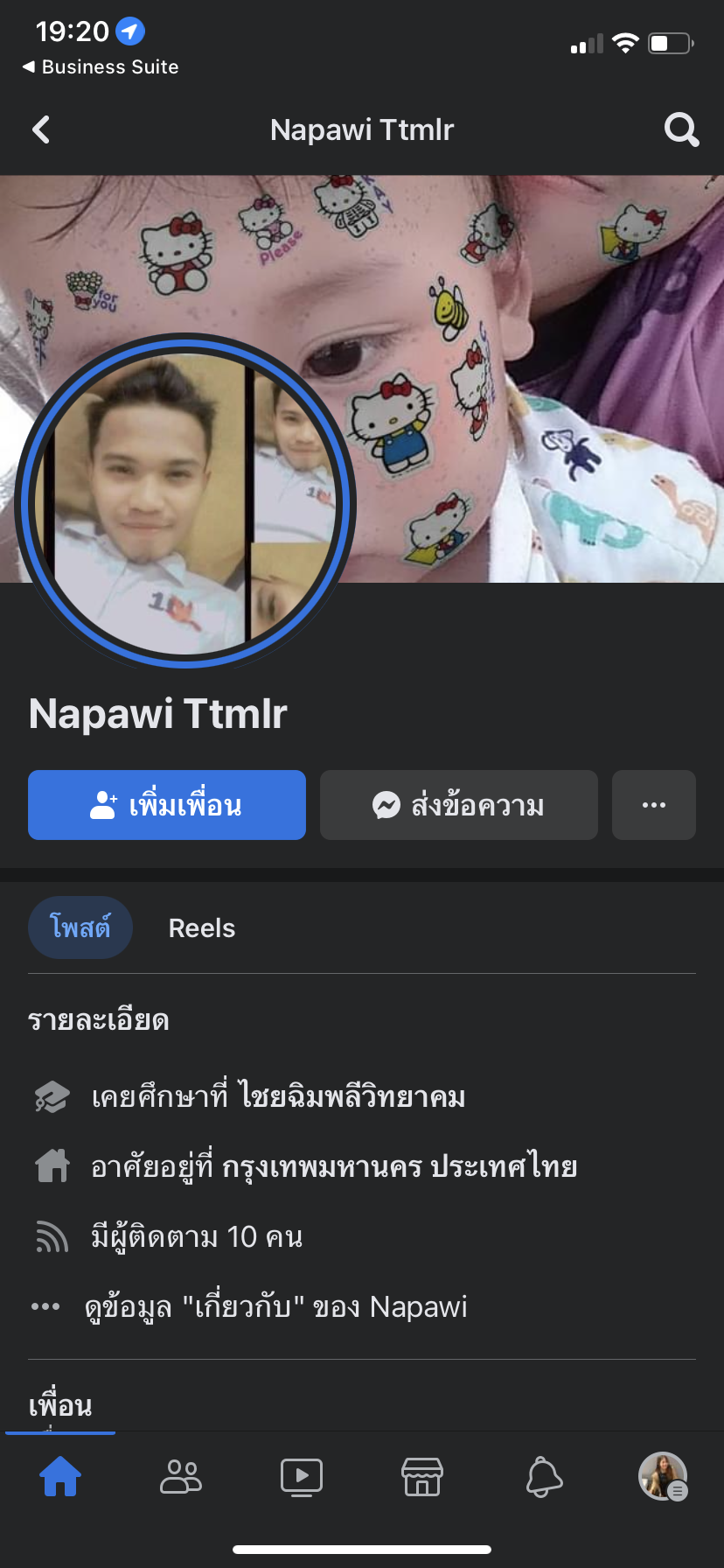Open the video tab in bottom bar

tap(302, 1477)
